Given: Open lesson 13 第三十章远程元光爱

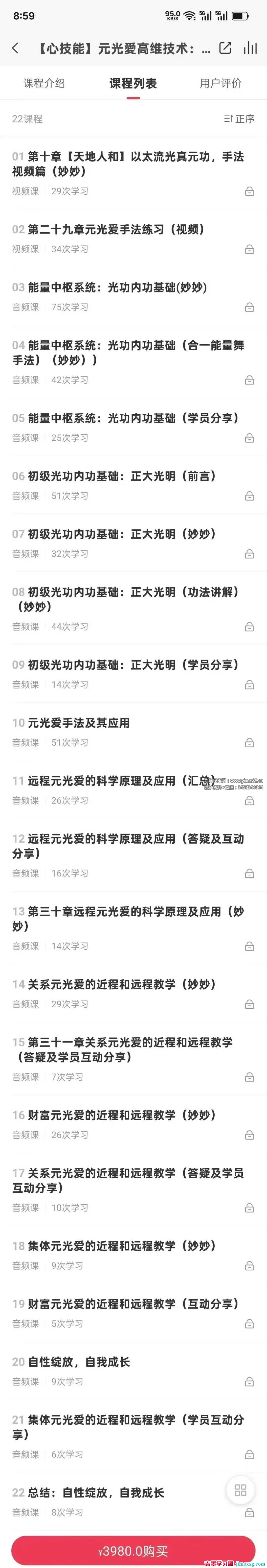Looking at the screenshot, I should pyautogui.click(x=128, y=919).
